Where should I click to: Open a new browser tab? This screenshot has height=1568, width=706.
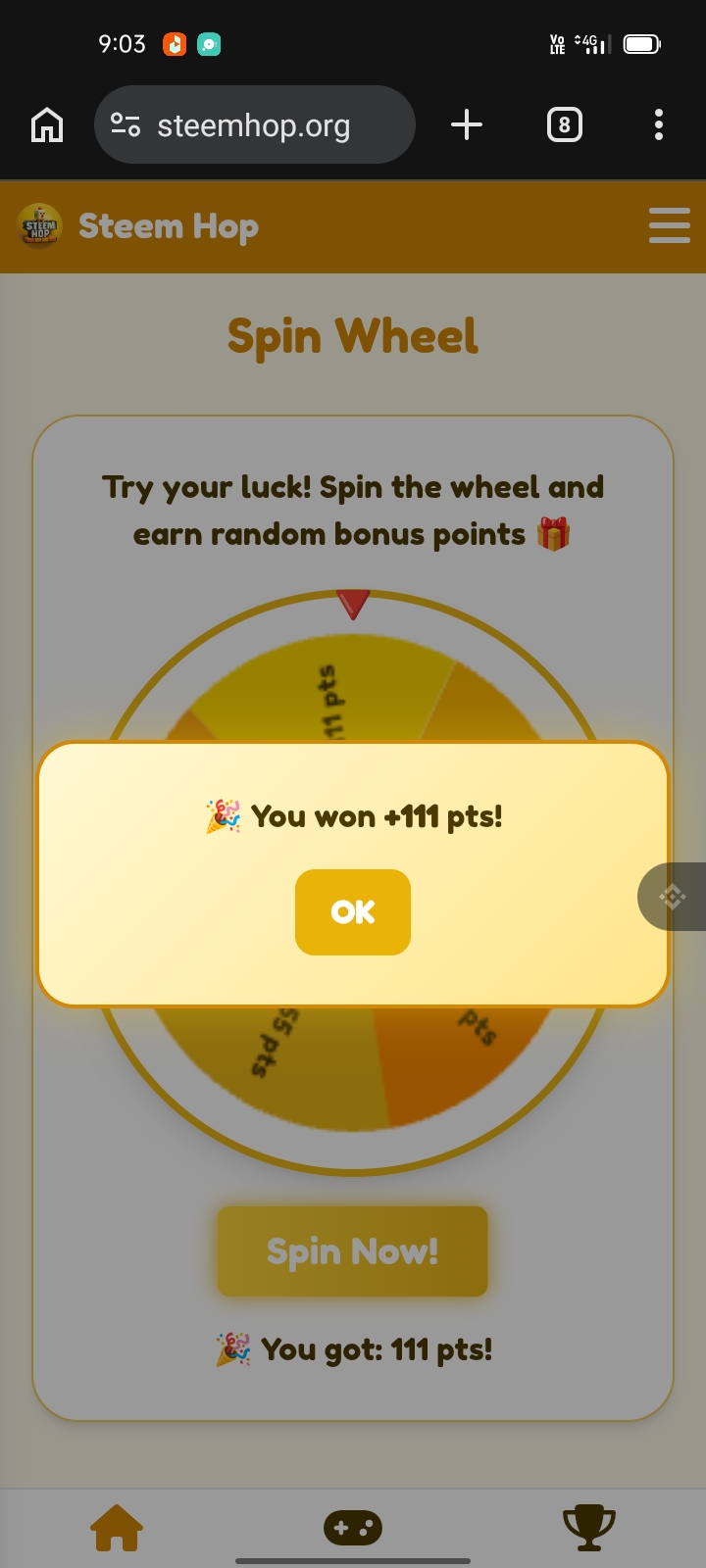click(467, 124)
